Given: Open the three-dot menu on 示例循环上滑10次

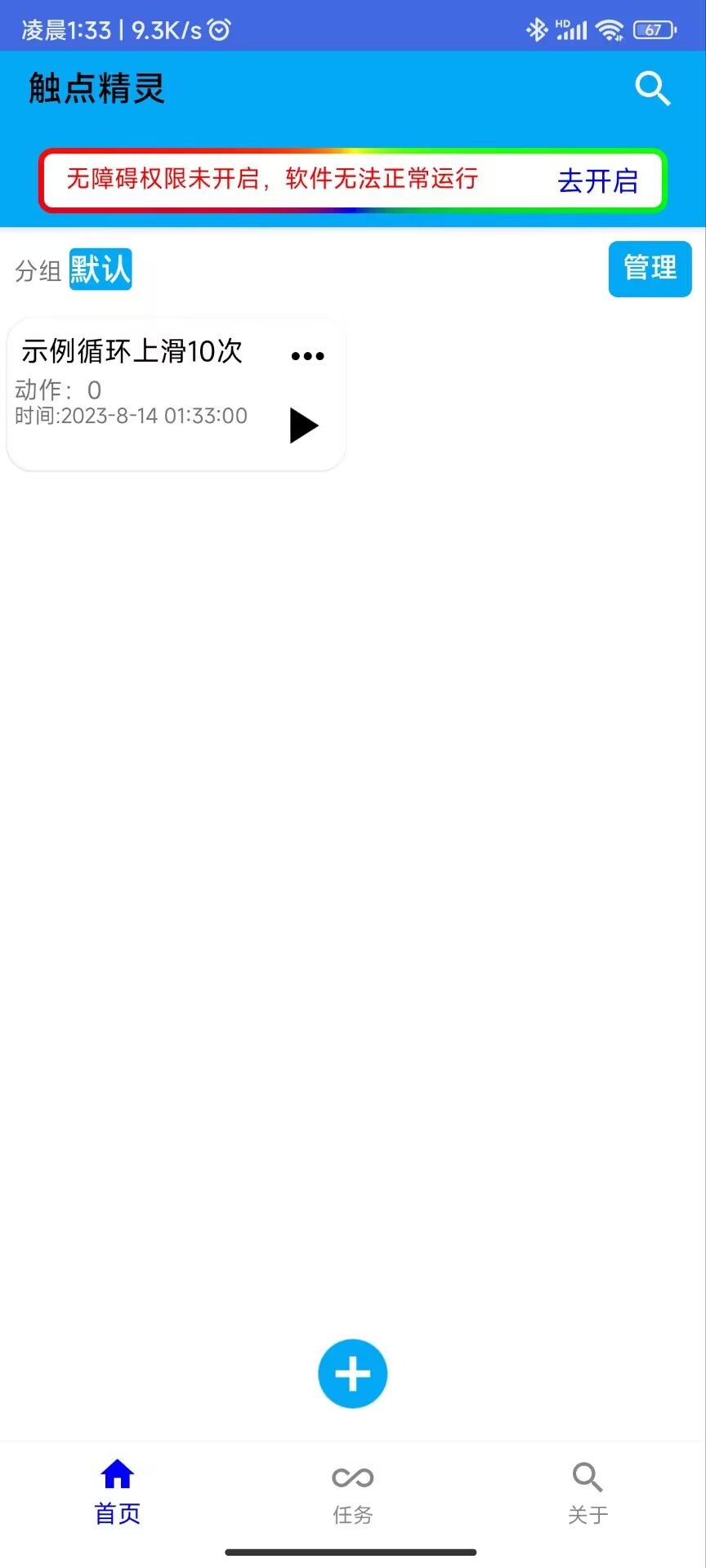Looking at the screenshot, I should pos(308,356).
